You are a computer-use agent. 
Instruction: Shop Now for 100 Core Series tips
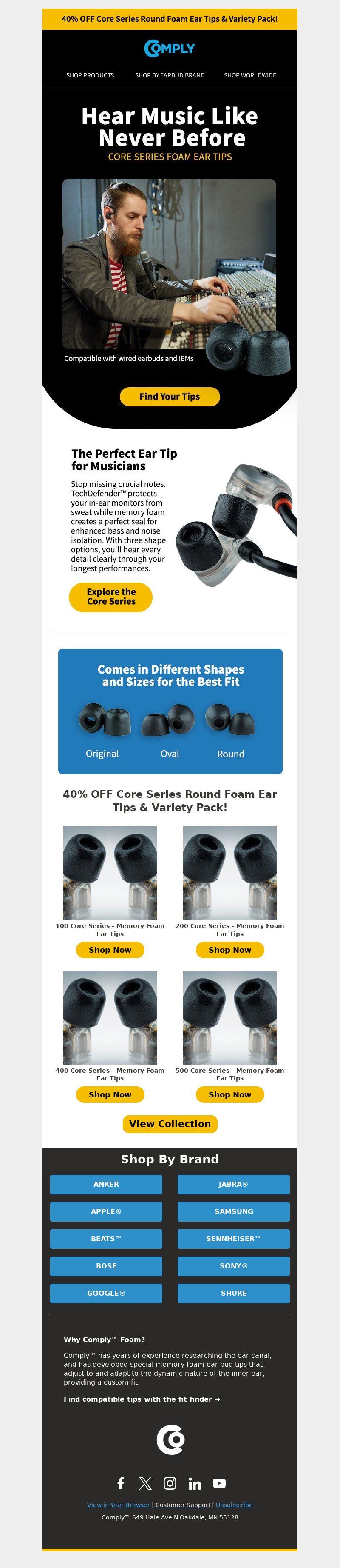110,950
